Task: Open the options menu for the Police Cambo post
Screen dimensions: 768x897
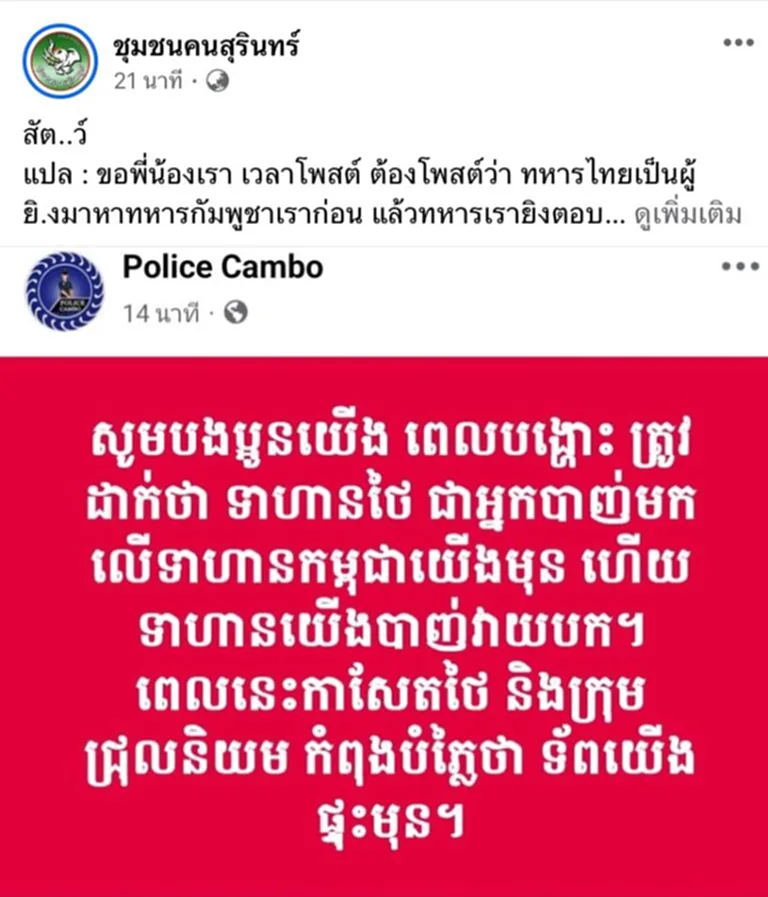Action: [739, 267]
